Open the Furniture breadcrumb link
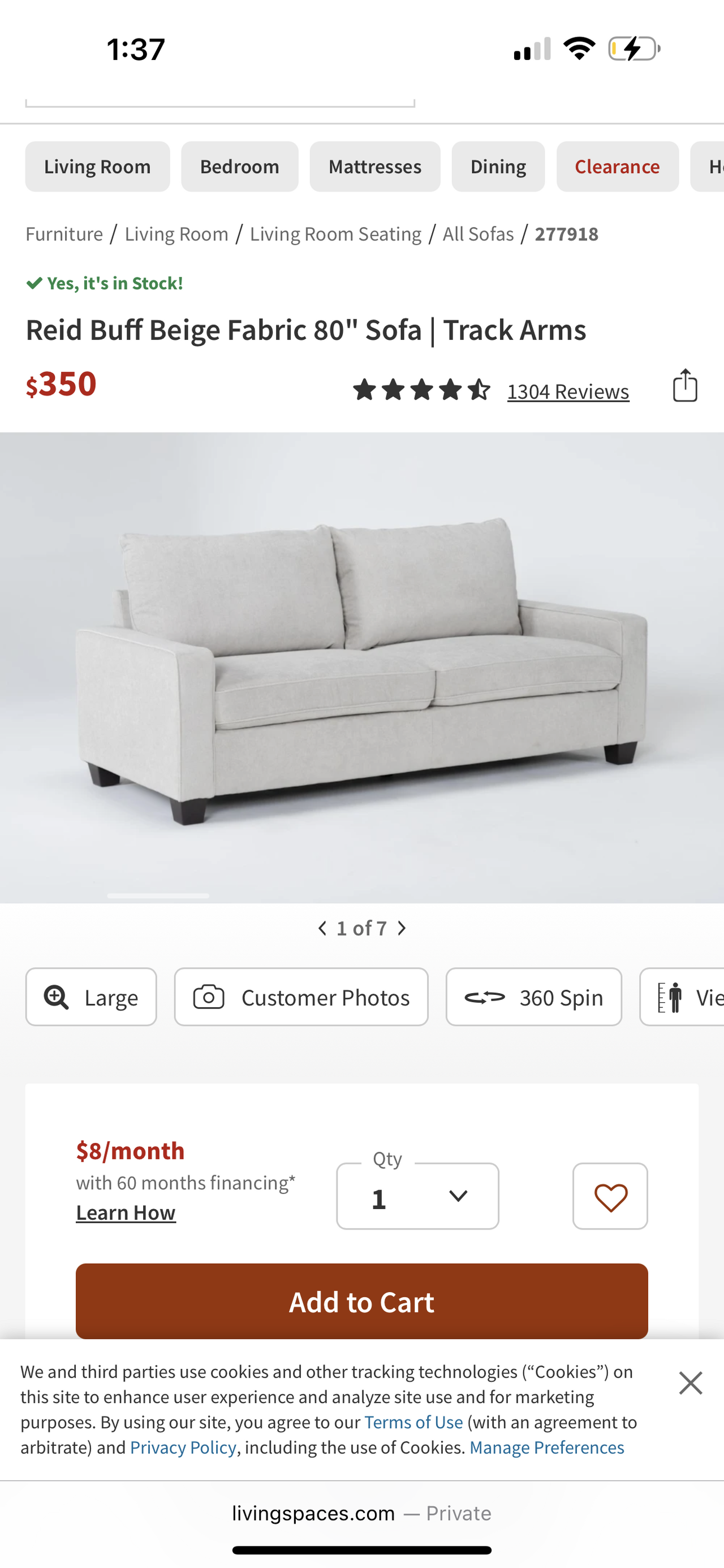 click(64, 235)
